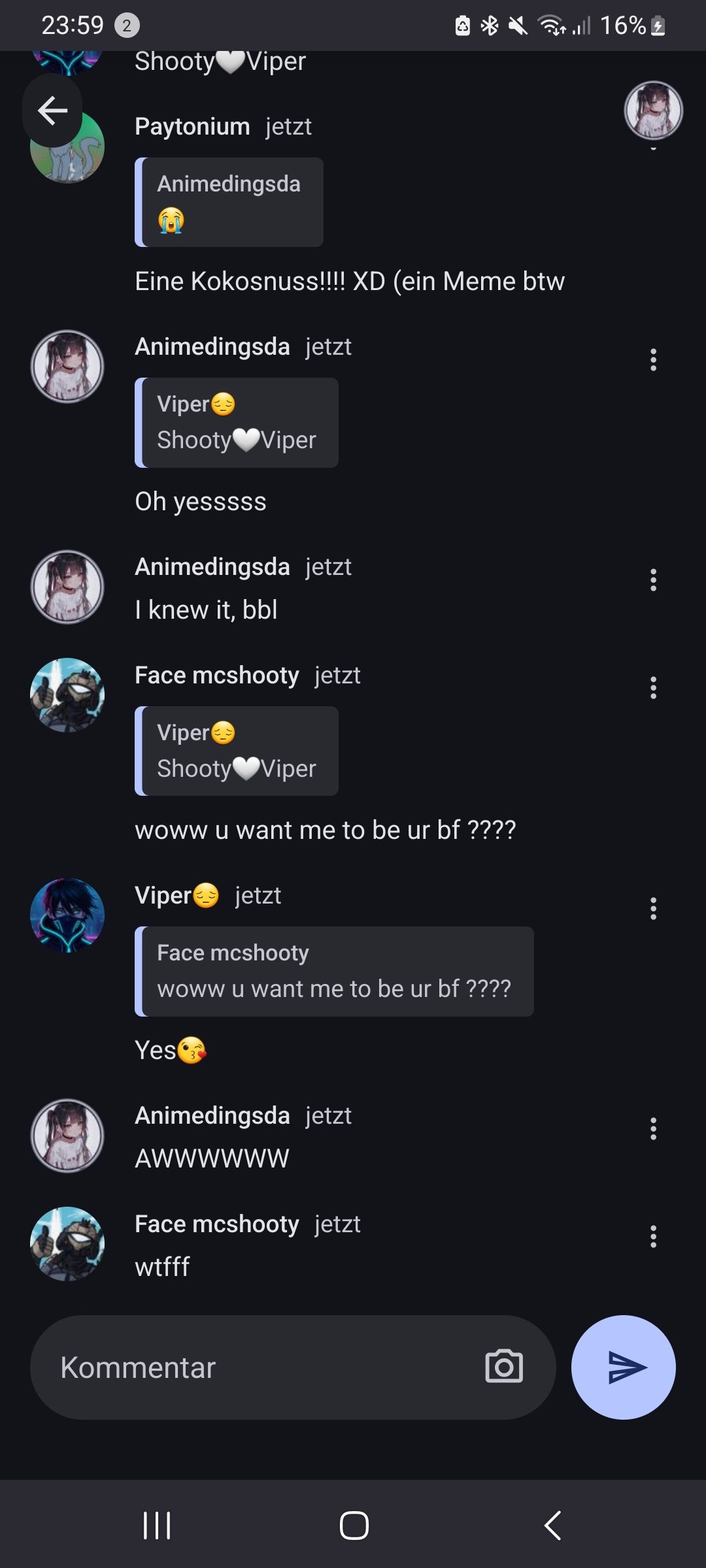Open options for Viper's "Yes" comment

[653, 908]
